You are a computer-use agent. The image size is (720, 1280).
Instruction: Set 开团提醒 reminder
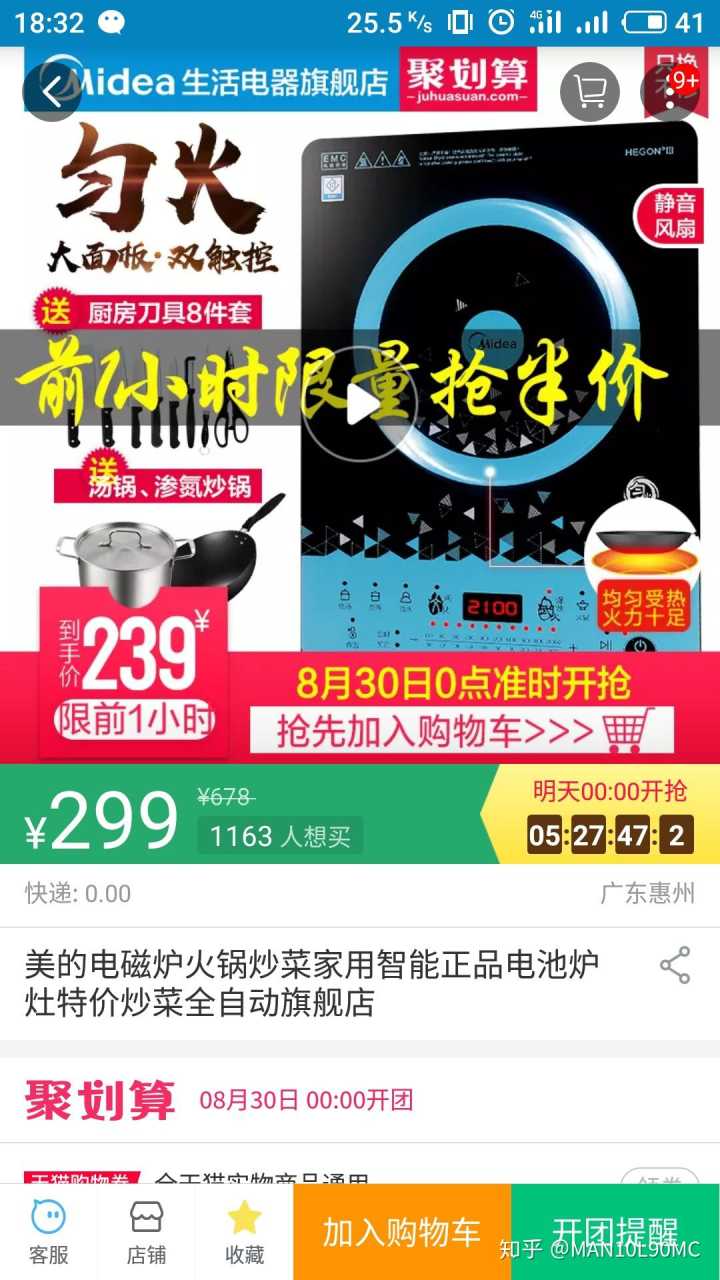(615, 1232)
